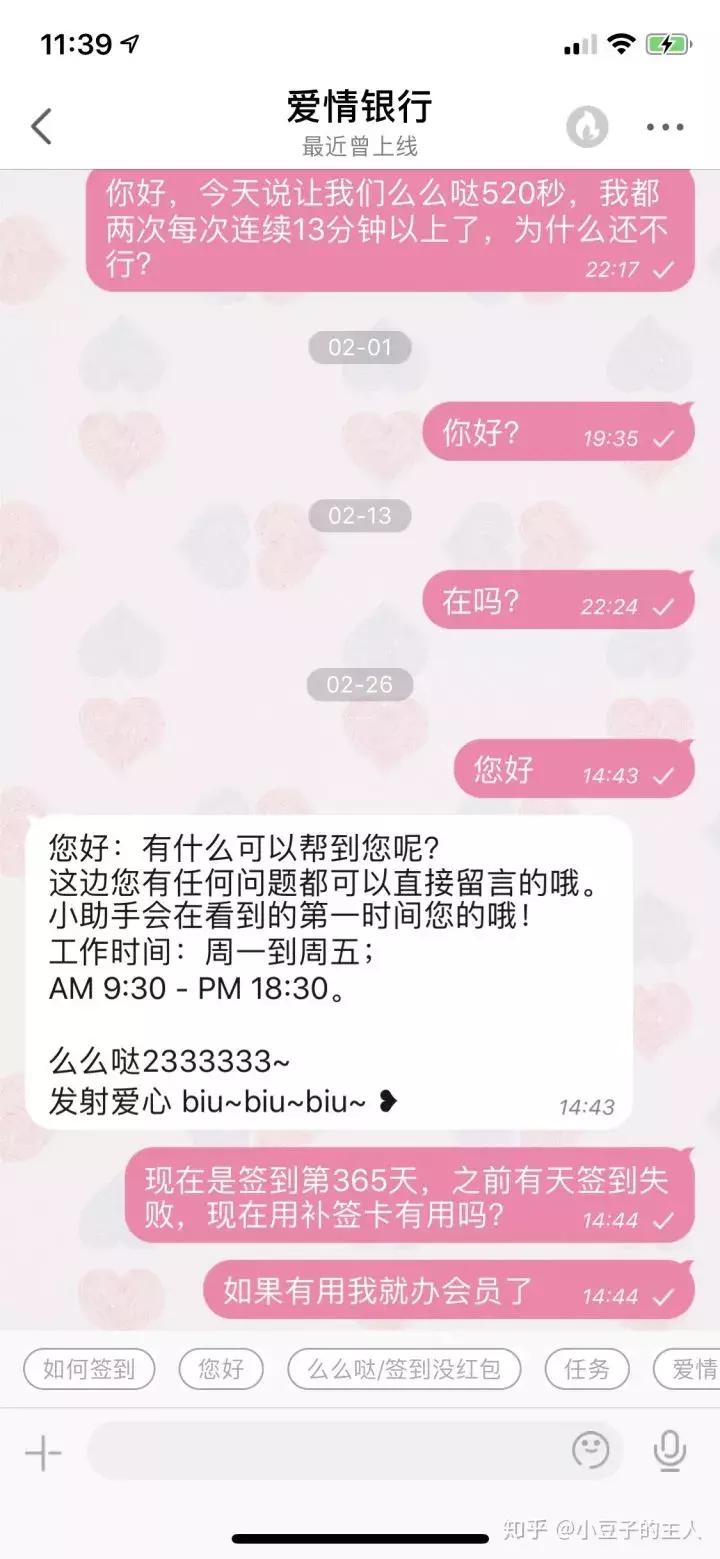Tap the partially visible 爱情 chip
720x1559 pixels.
692,1369
